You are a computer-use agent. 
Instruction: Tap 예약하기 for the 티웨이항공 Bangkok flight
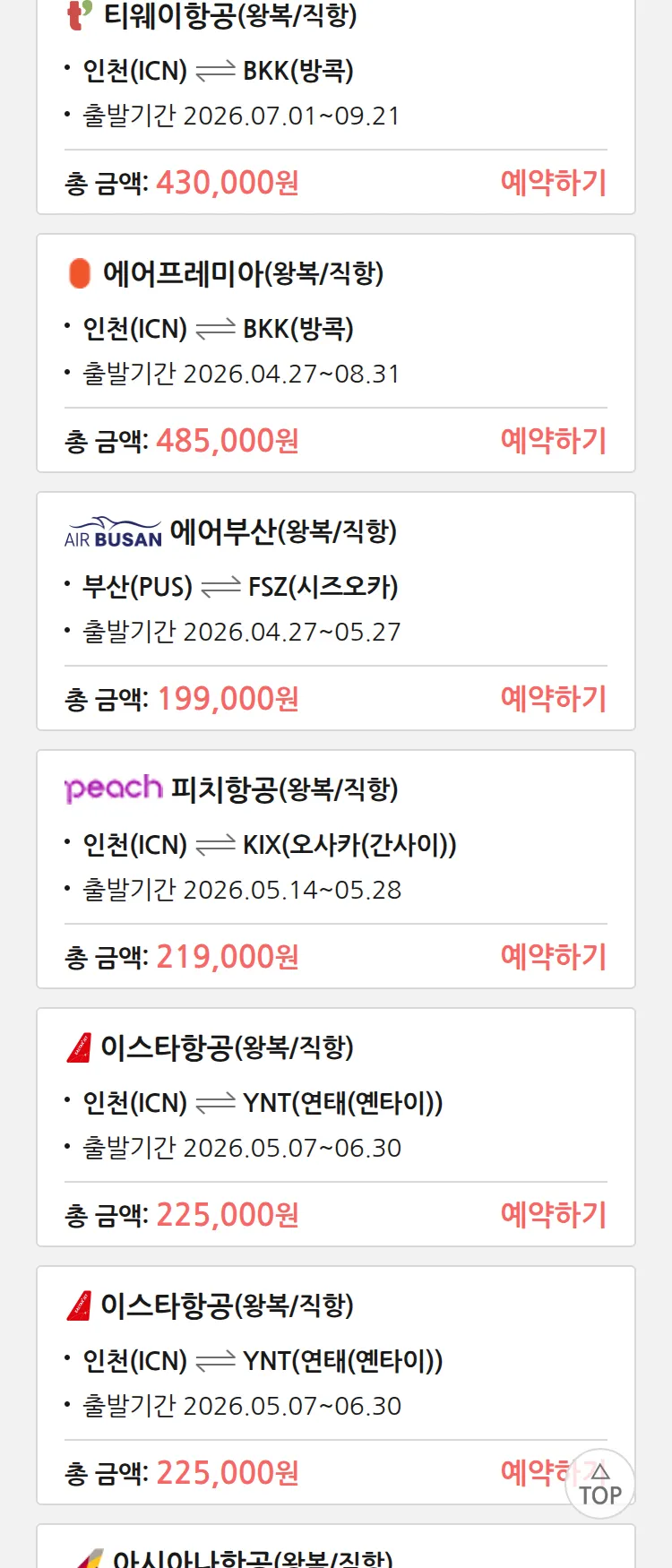click(x=553, y=183)
